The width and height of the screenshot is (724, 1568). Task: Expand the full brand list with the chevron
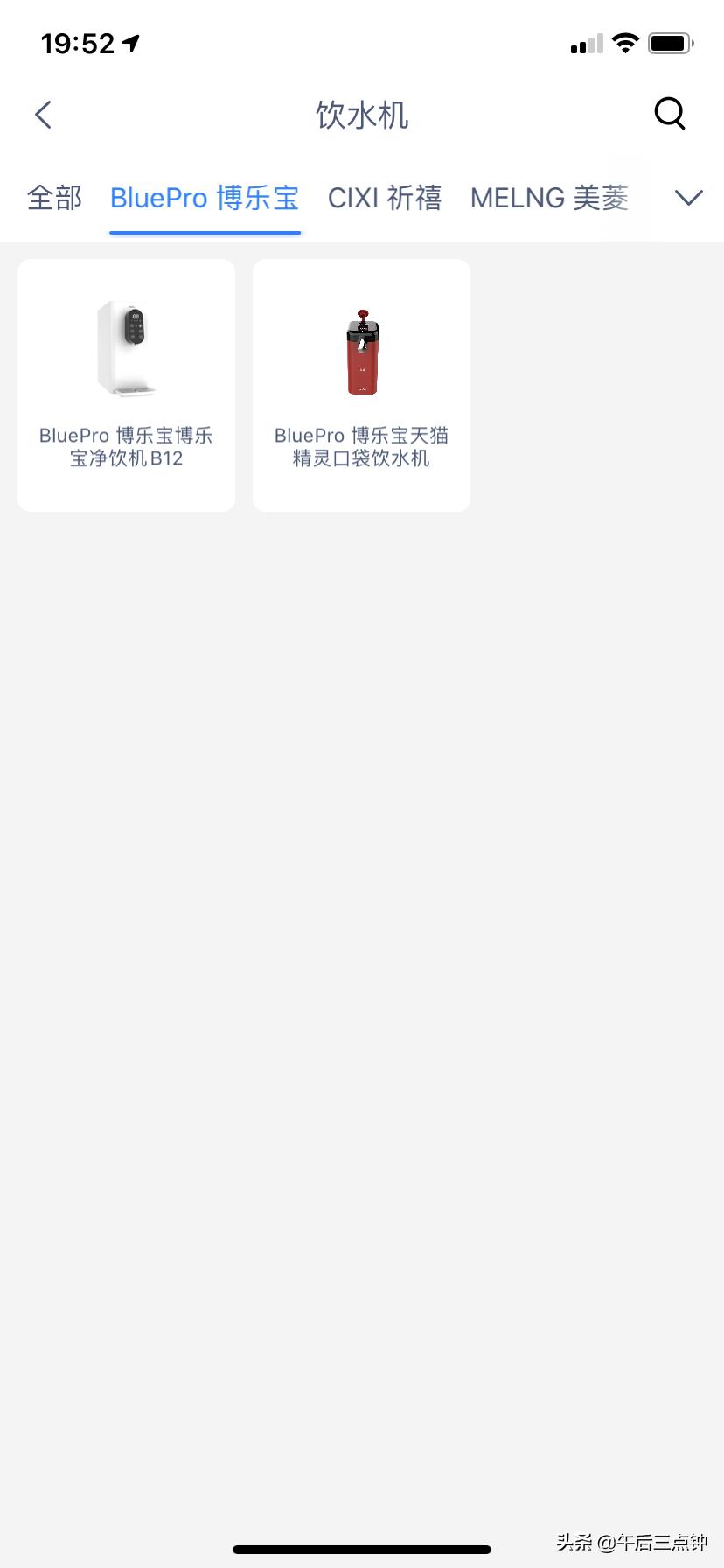(x=689, y=198)
